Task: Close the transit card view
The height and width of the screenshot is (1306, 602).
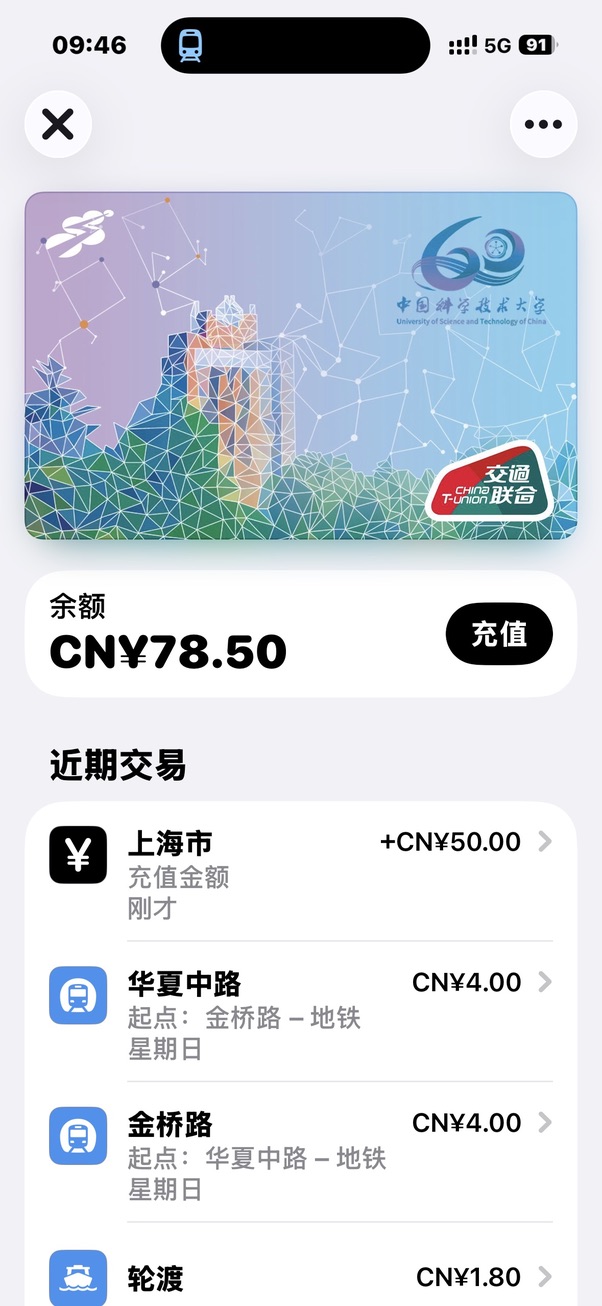Action: tap(58, 124)
